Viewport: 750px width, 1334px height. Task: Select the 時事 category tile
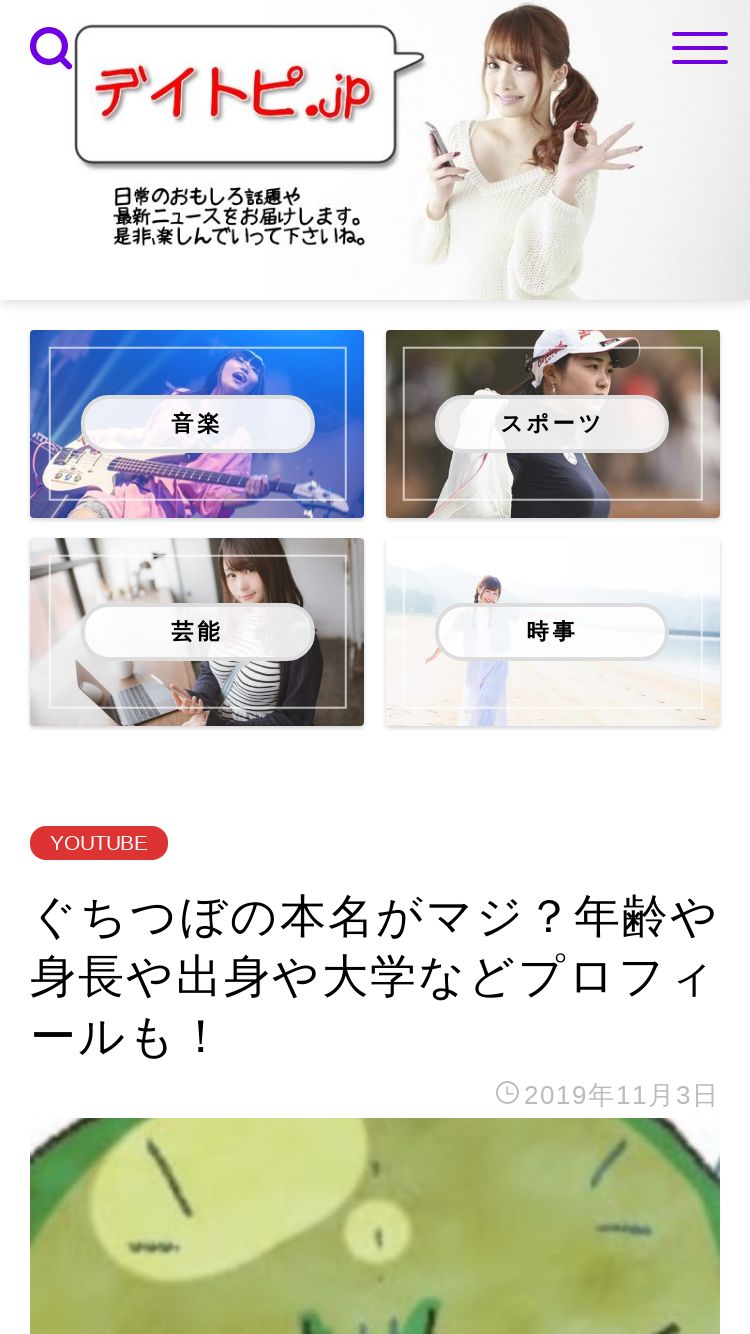552,632
